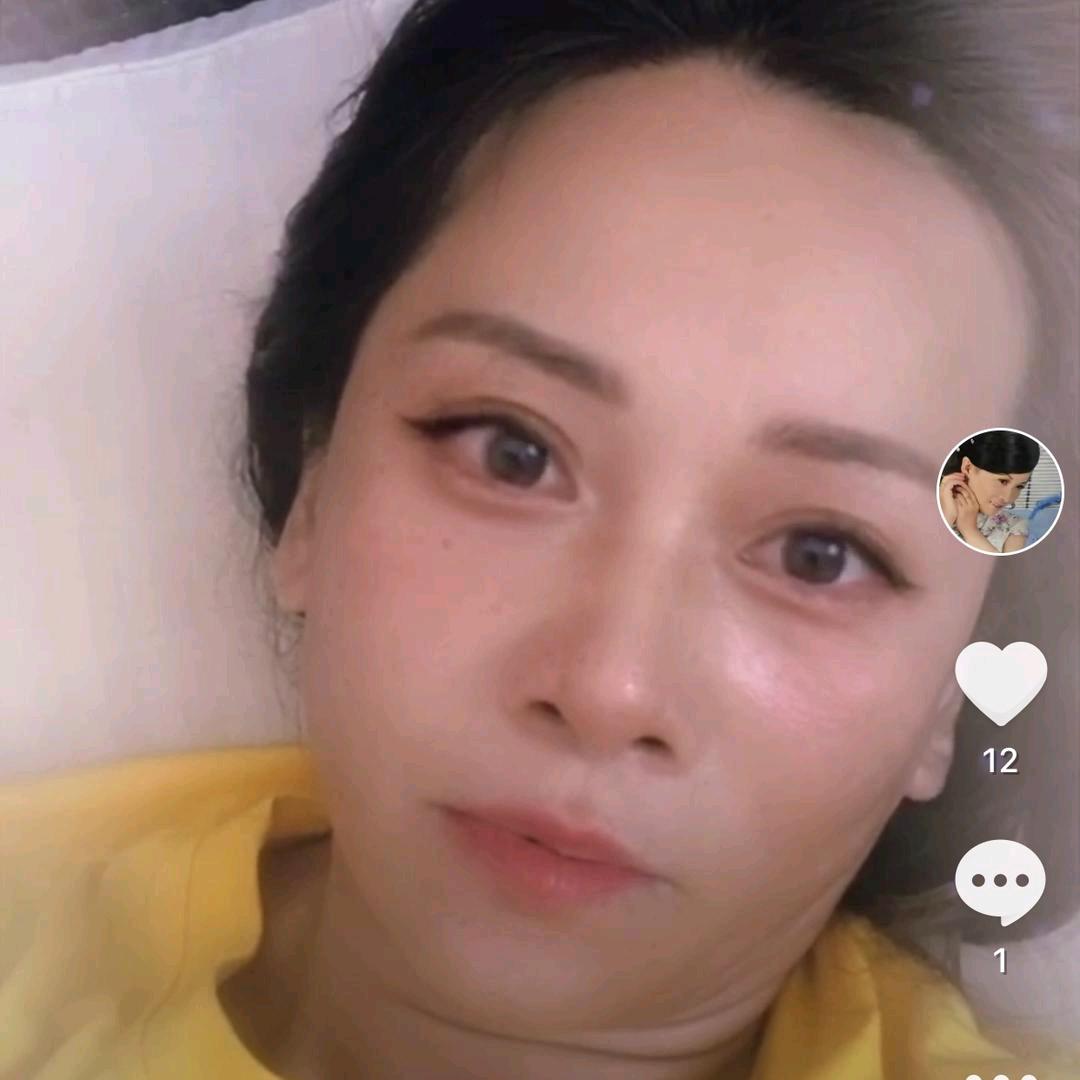Like this video with the heart
Viewport: 1080px width, 1080px height.
click(x=1001, y=683)
